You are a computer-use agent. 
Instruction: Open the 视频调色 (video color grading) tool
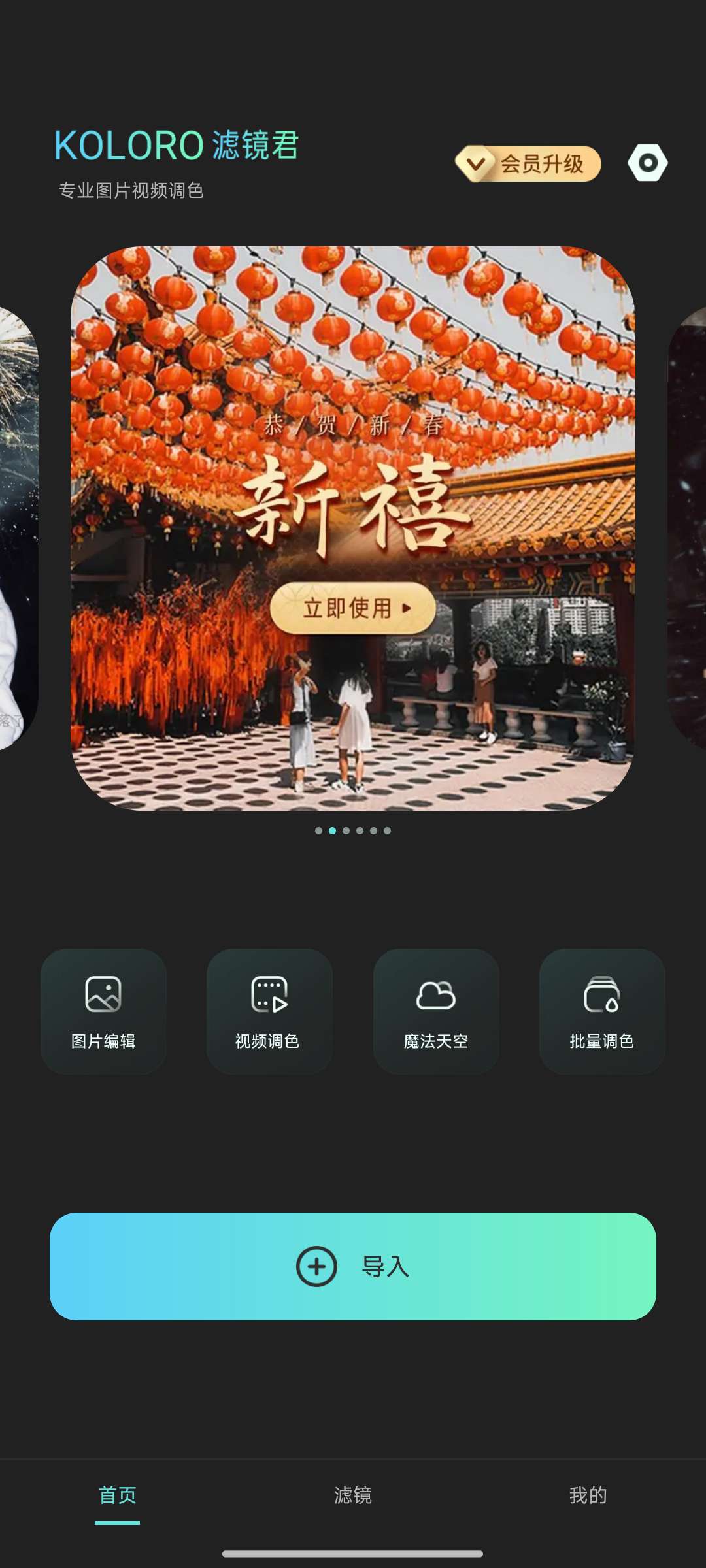269,1011
